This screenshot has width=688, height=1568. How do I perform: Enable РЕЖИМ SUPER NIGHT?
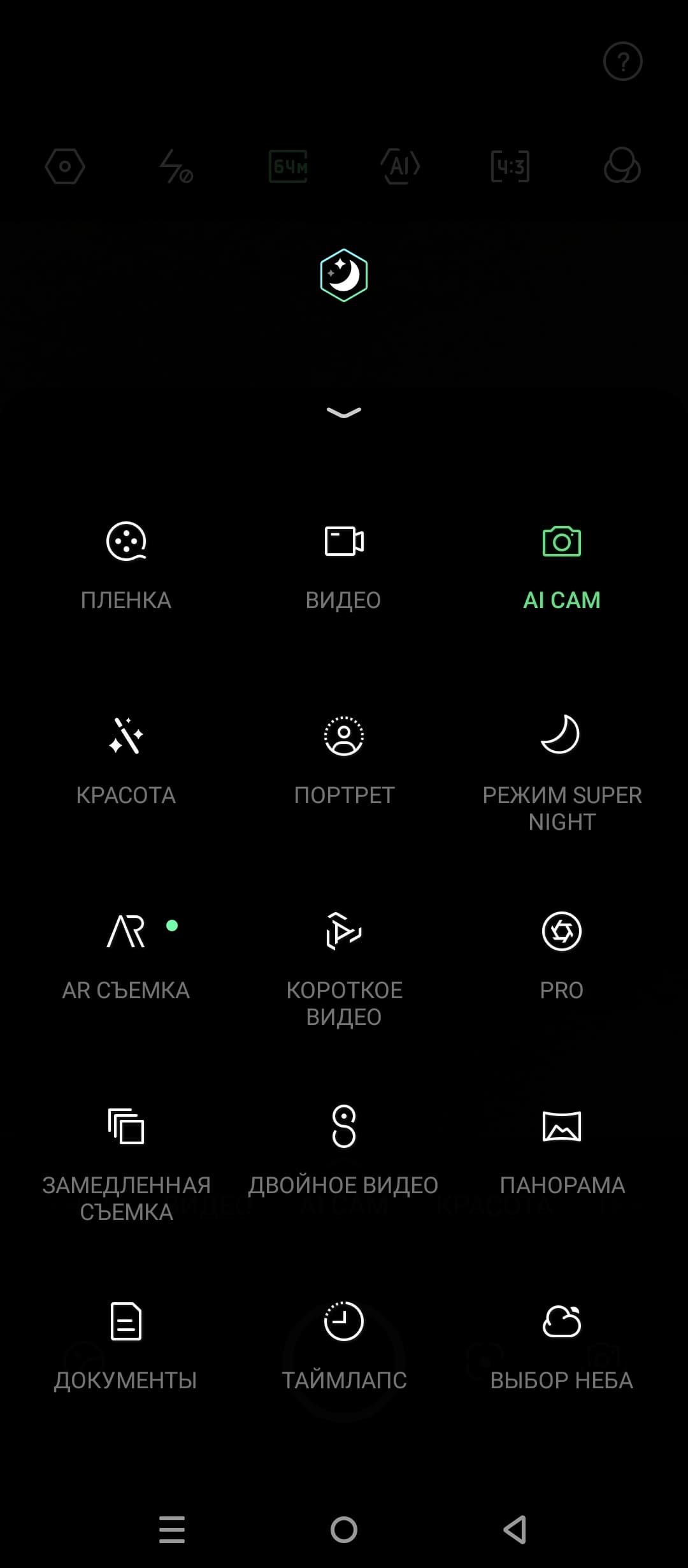[x=561, y=765]
